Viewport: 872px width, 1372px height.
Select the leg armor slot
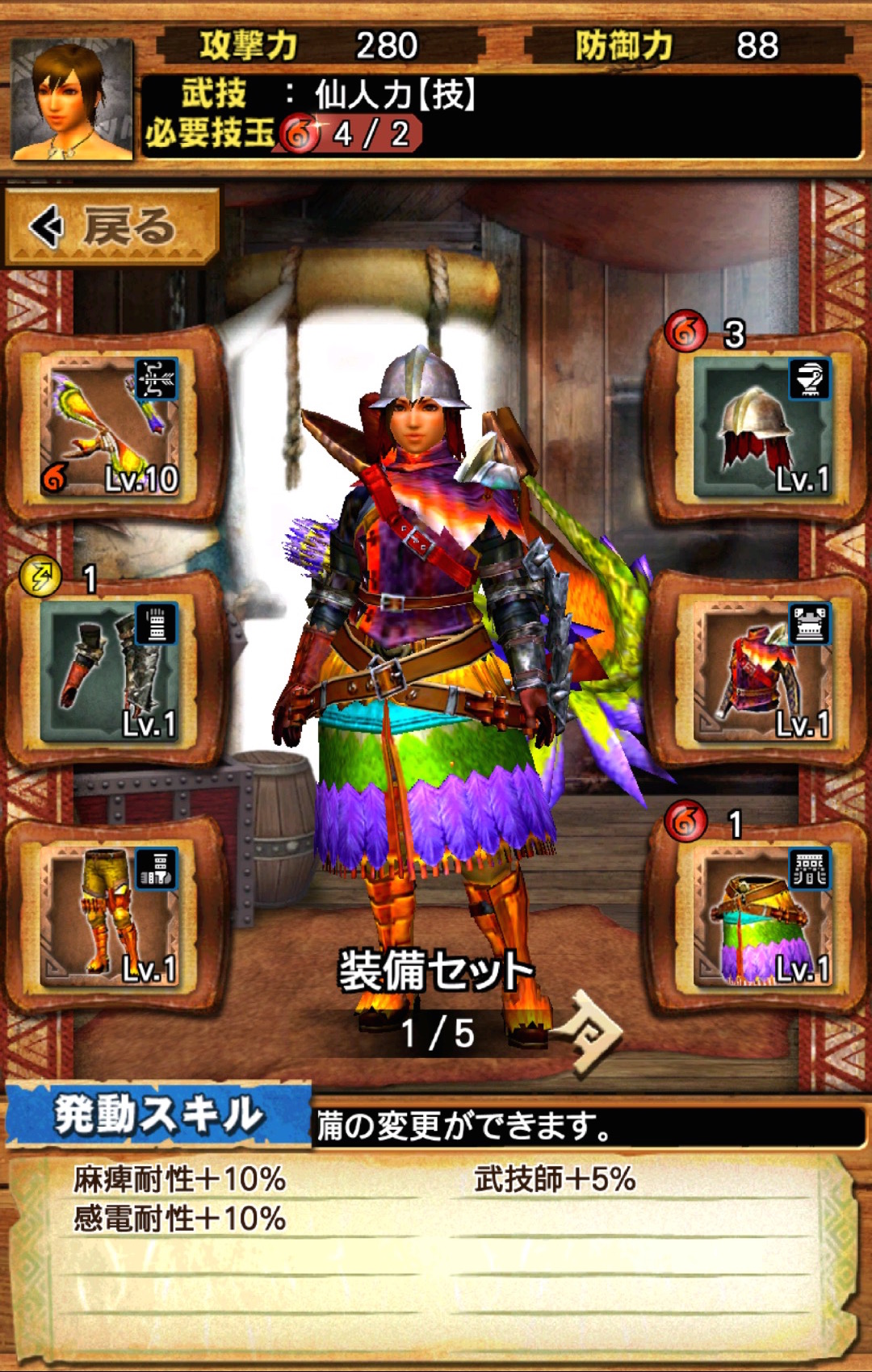click(x=114, y=916)
